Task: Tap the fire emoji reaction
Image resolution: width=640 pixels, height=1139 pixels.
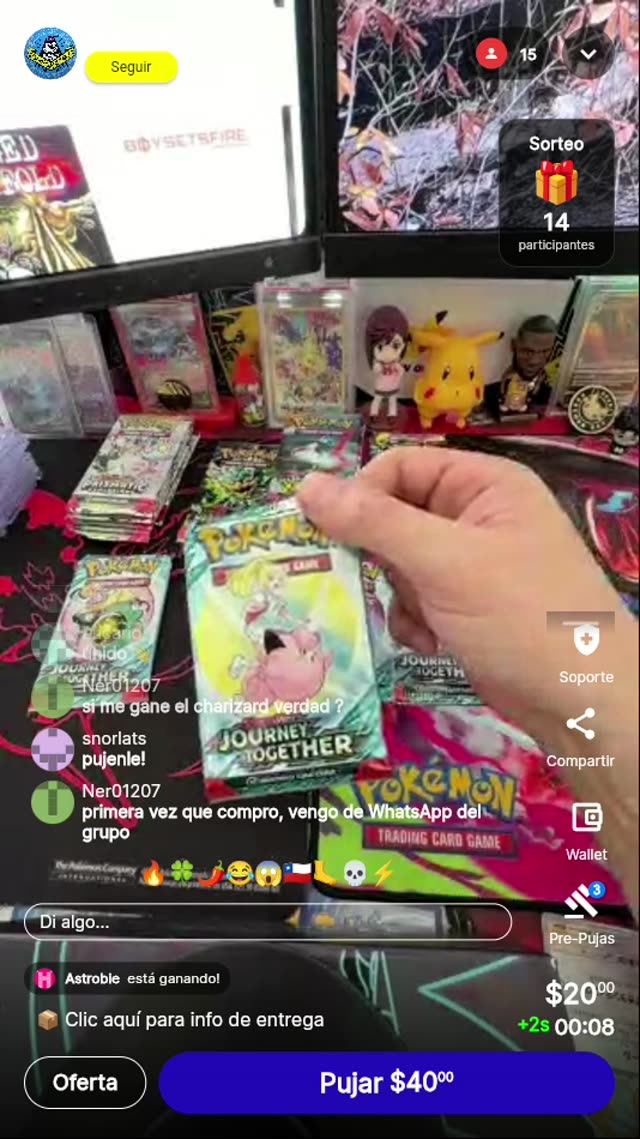Action: [152, 873]
